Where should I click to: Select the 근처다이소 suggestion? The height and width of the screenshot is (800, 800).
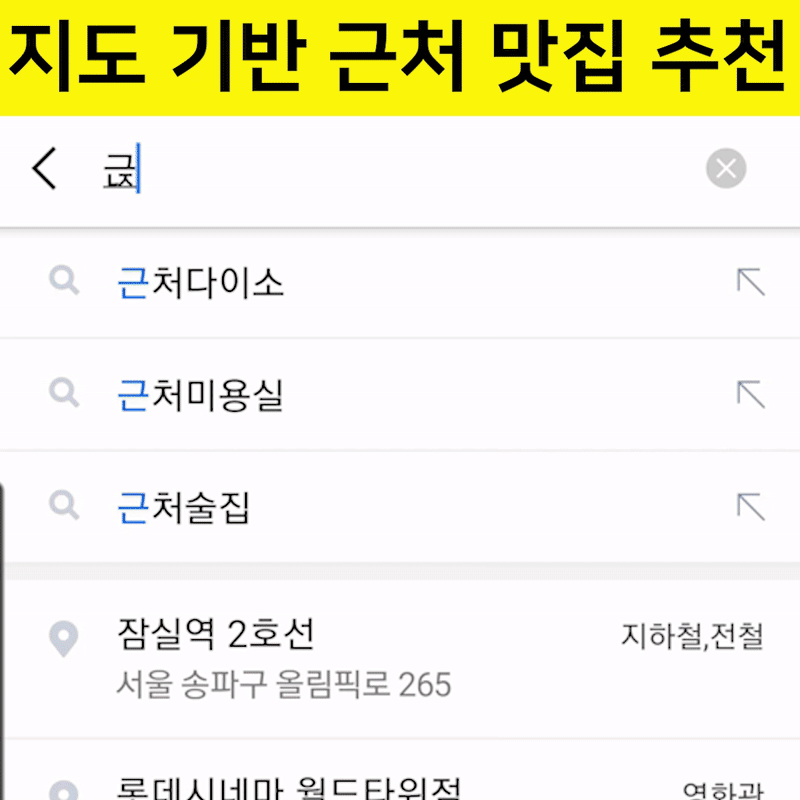pyautogui.click(x=200, y=283)
